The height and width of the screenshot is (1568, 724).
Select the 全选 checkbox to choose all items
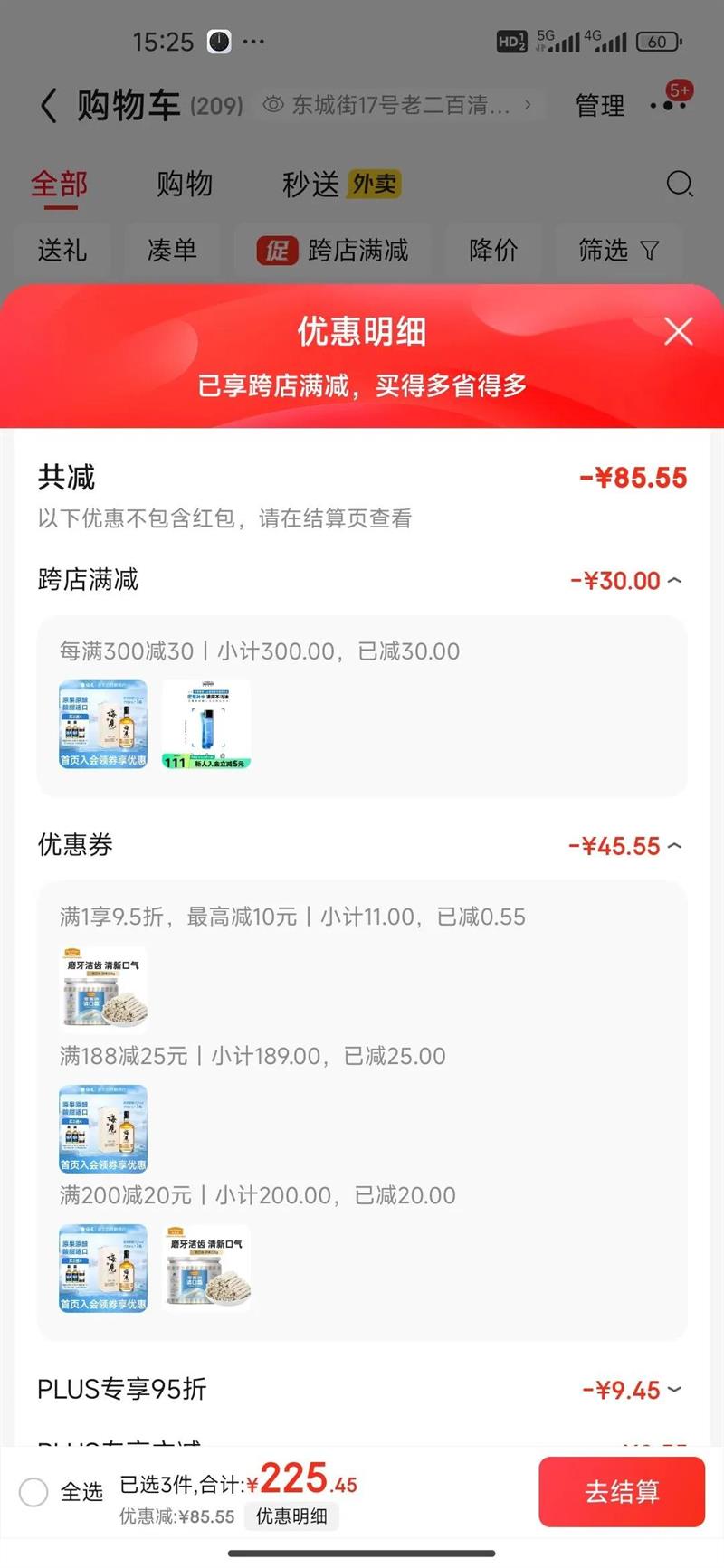33,1492
